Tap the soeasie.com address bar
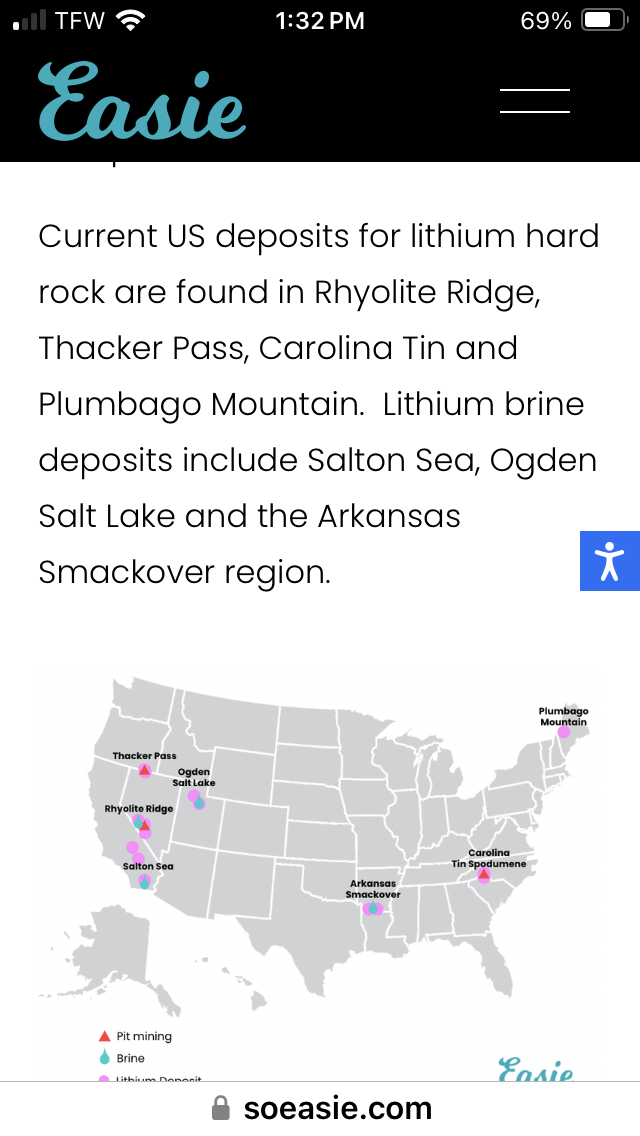The width and height of the screenshot is (640, 1136). (320, 1108)
